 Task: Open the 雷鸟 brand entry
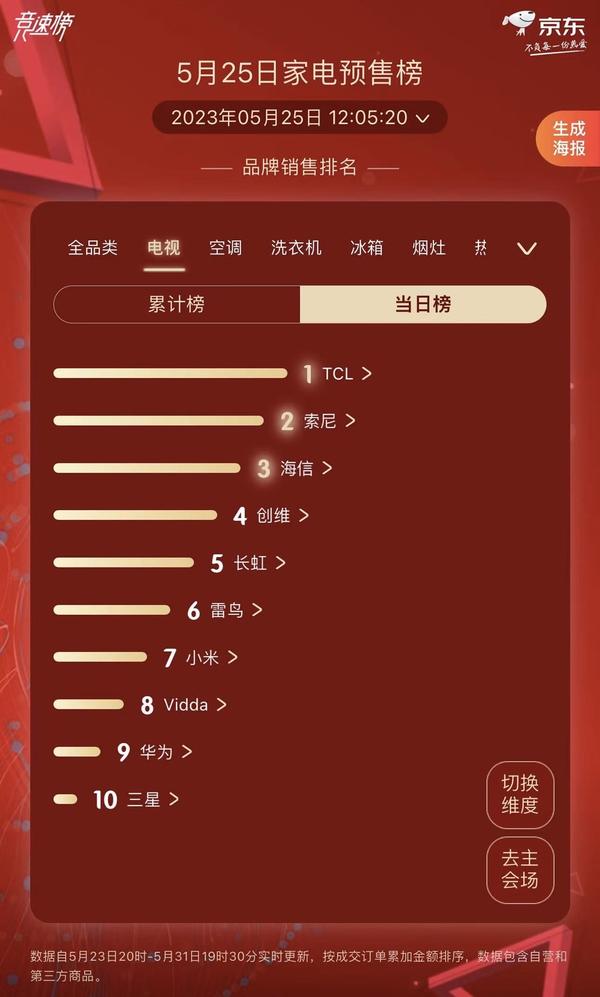pyautogui.click(x=236, y=610)
